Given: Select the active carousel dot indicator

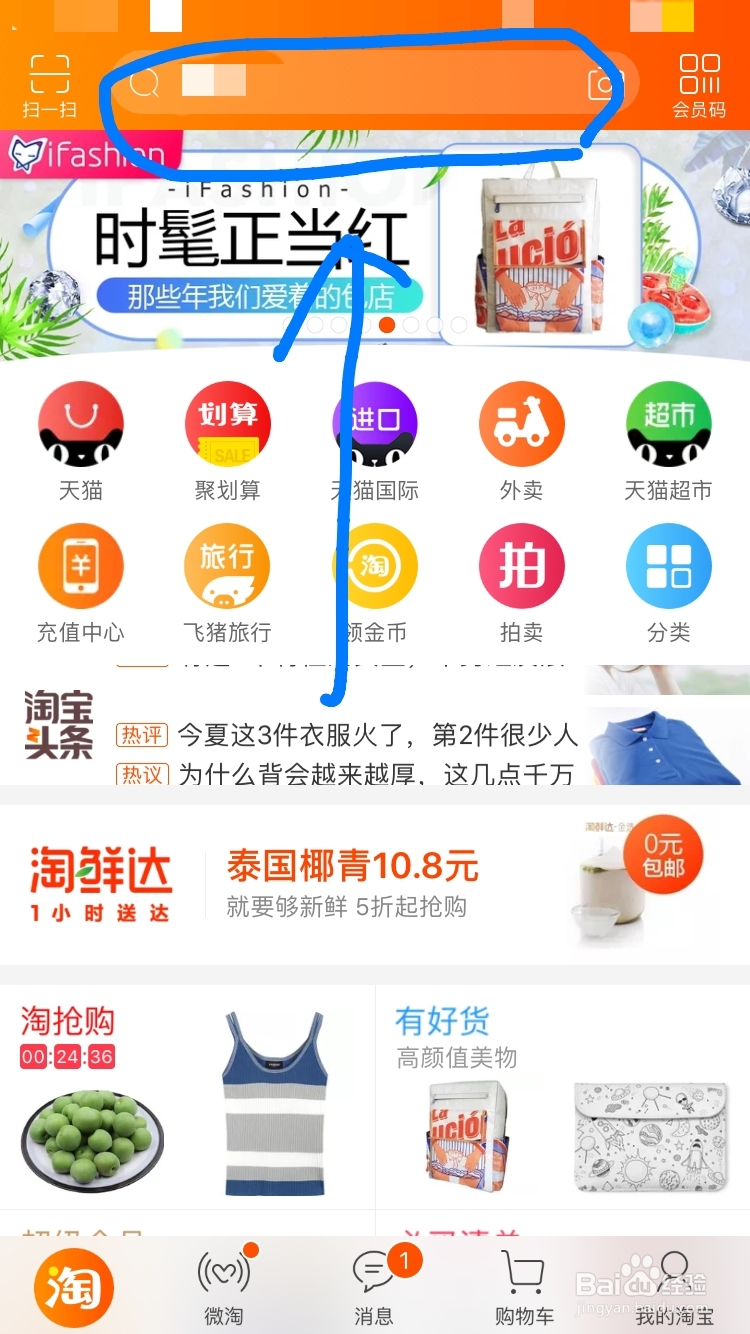Looking at the screenshot, I should 387,325.
